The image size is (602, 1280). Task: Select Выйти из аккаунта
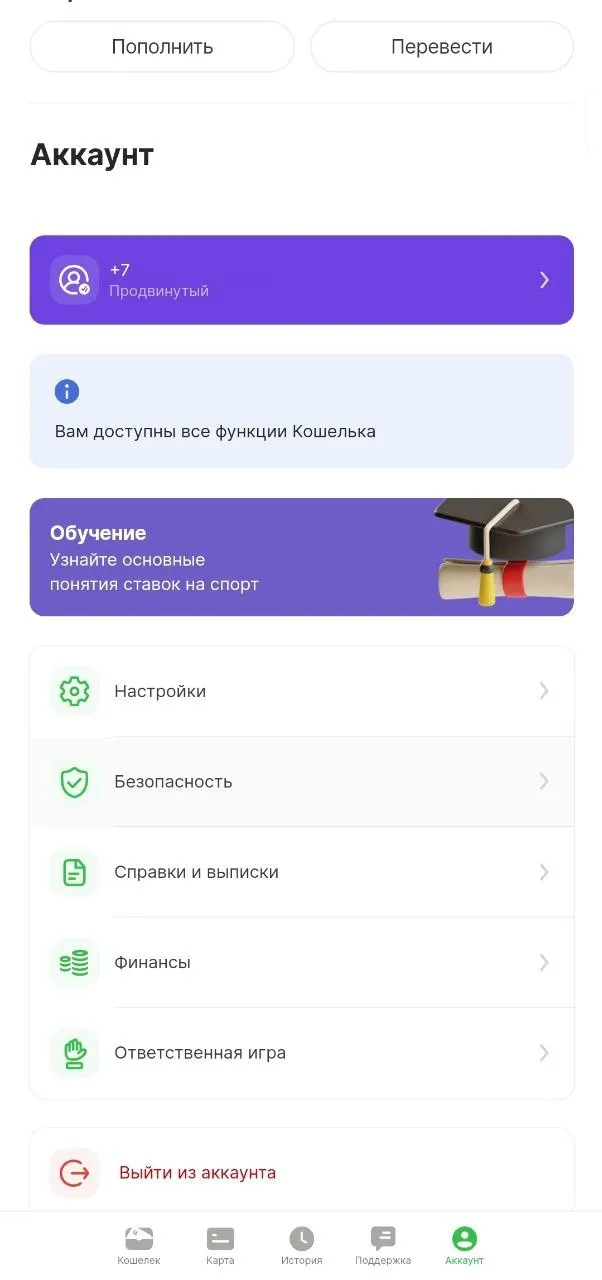click(301, 1172)
